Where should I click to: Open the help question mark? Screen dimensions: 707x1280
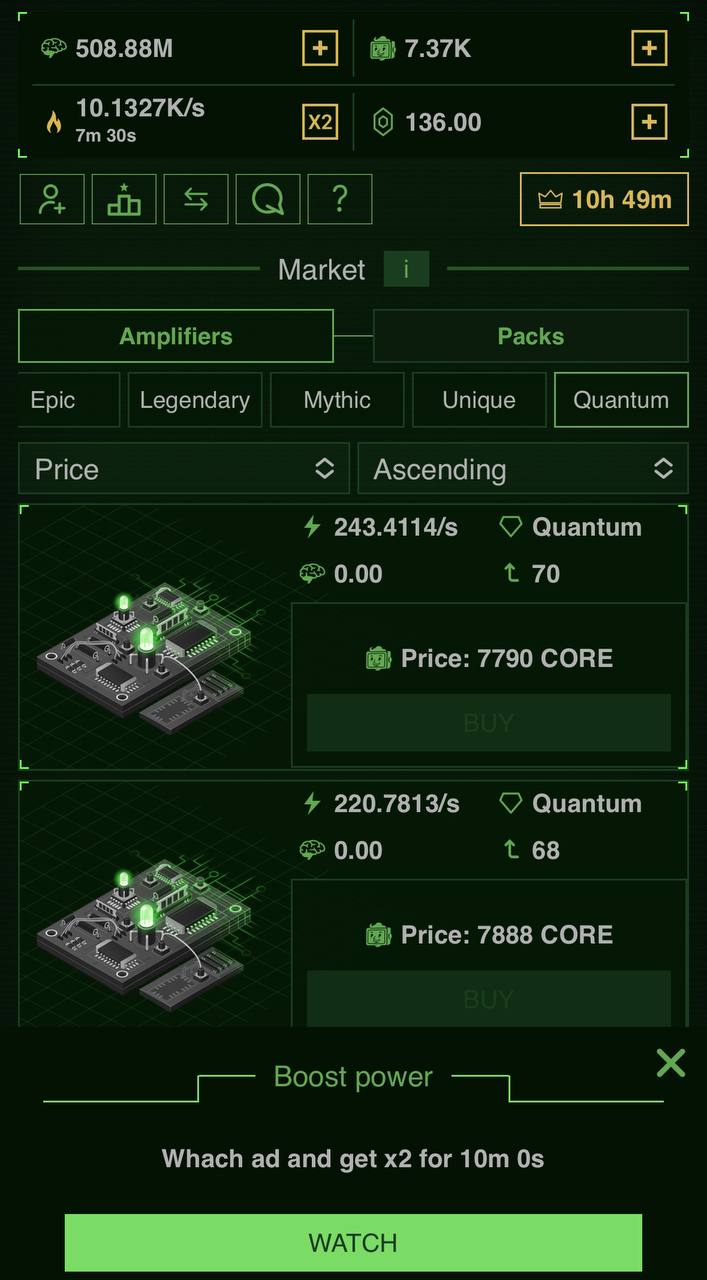pos(340,199)
